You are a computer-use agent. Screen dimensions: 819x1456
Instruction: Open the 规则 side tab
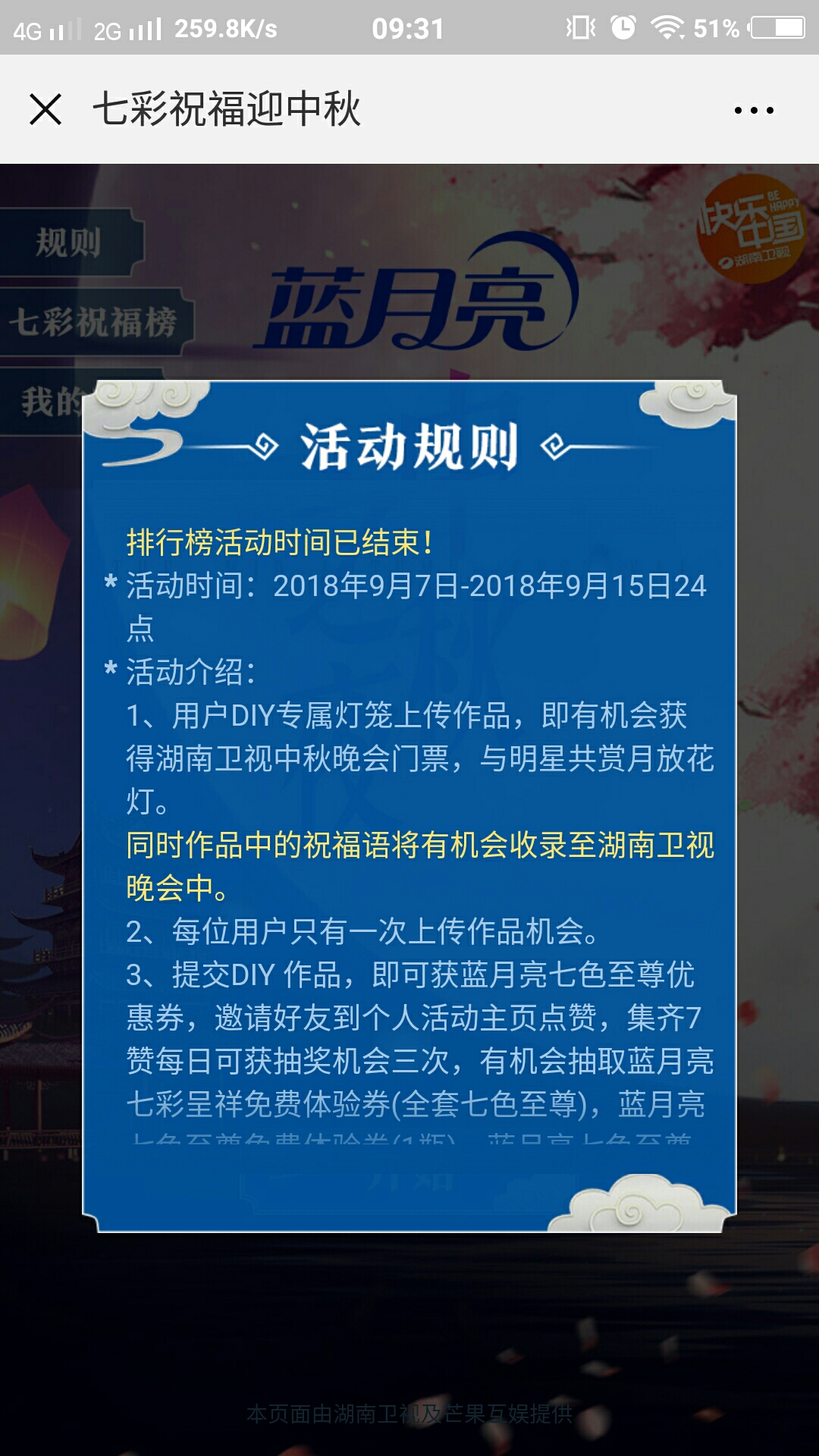point(70,243)
